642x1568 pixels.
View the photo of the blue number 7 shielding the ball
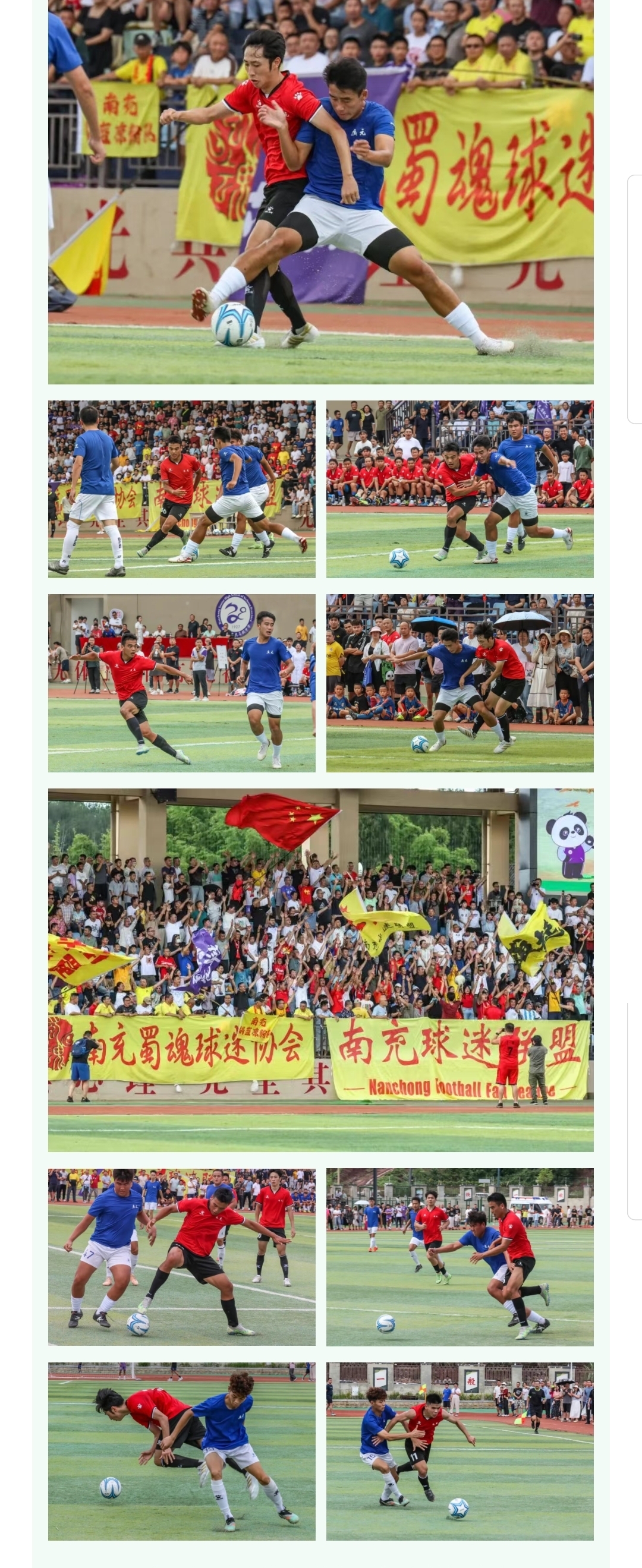pyautogui.click(x=181, y=1256)
